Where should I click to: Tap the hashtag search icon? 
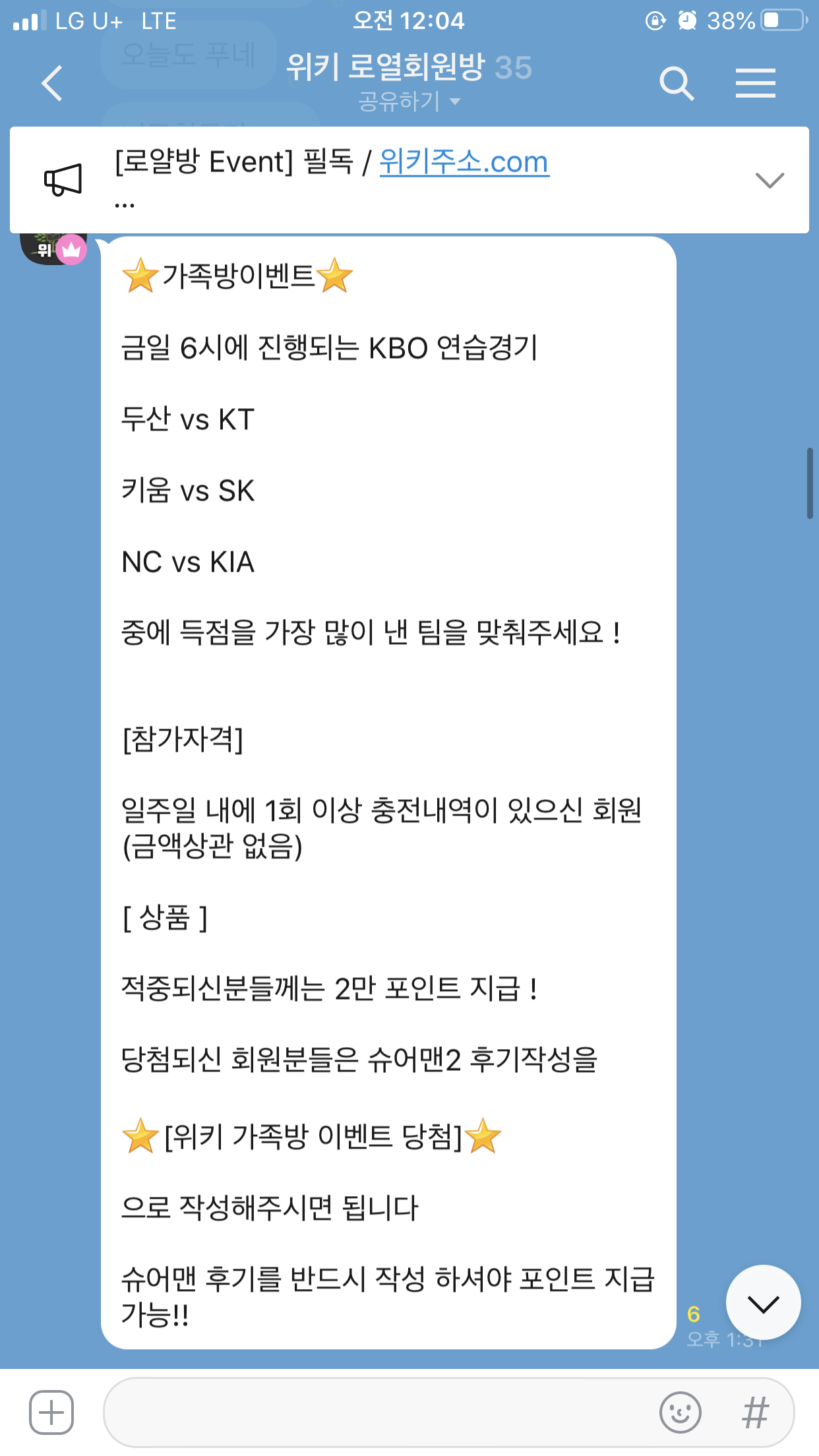coord(755,1412)
